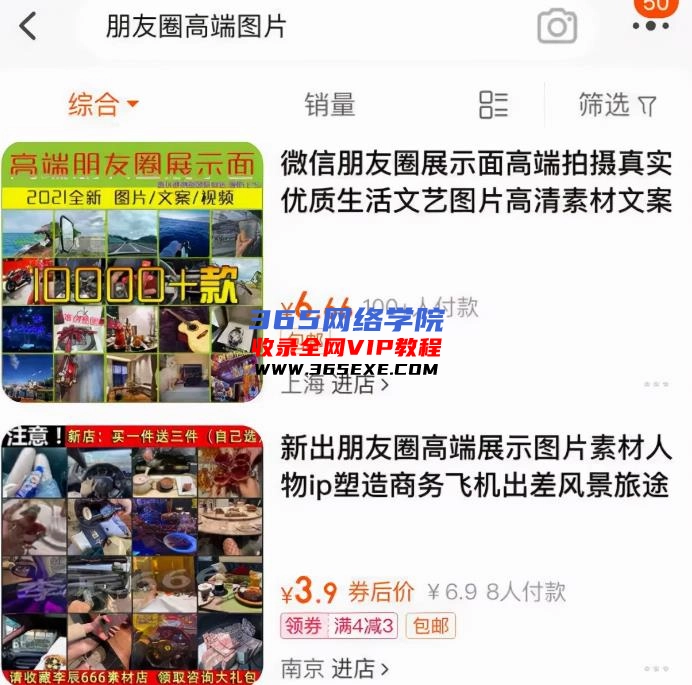
Task: Open camera image search
Action: click(x=557, y=27)
